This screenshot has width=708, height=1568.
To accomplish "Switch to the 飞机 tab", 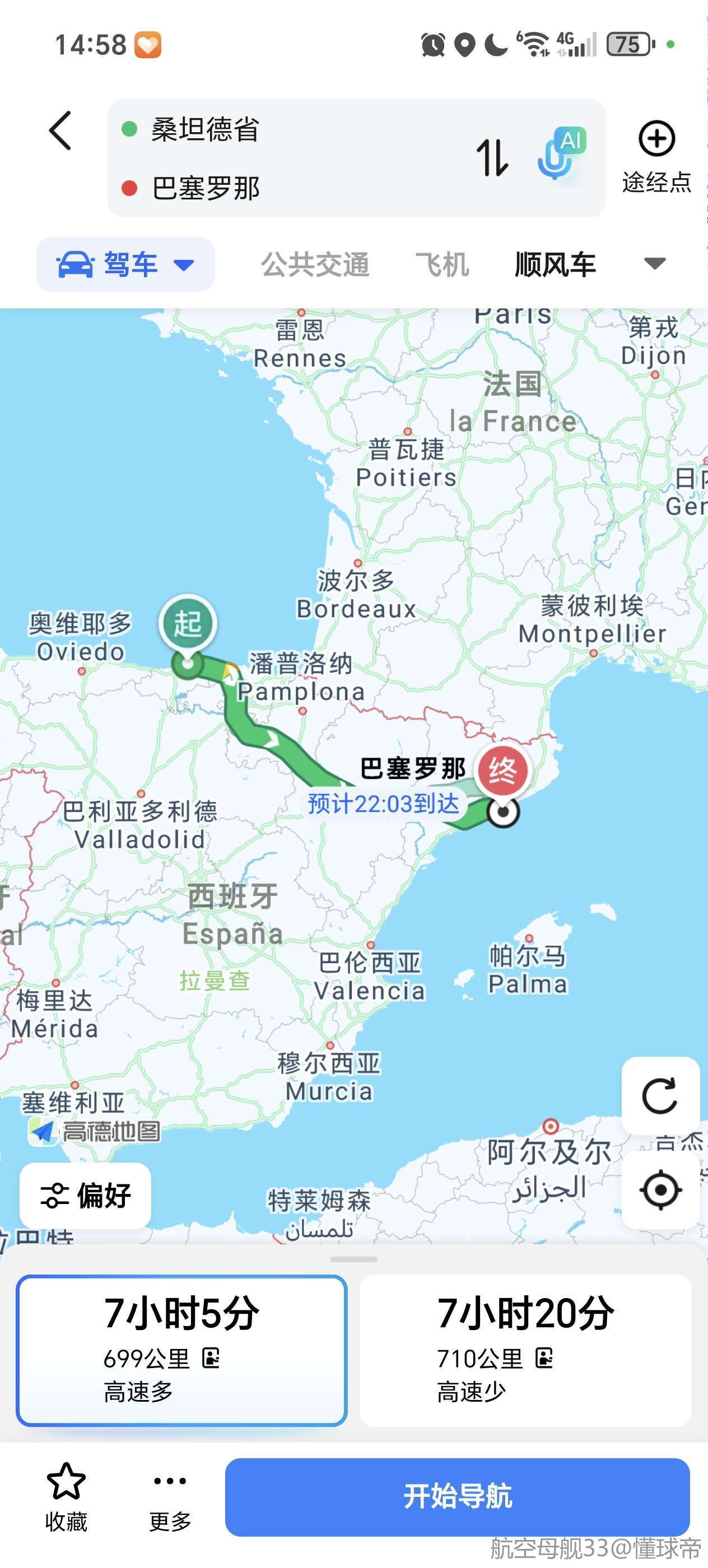I will coord(442,265).
